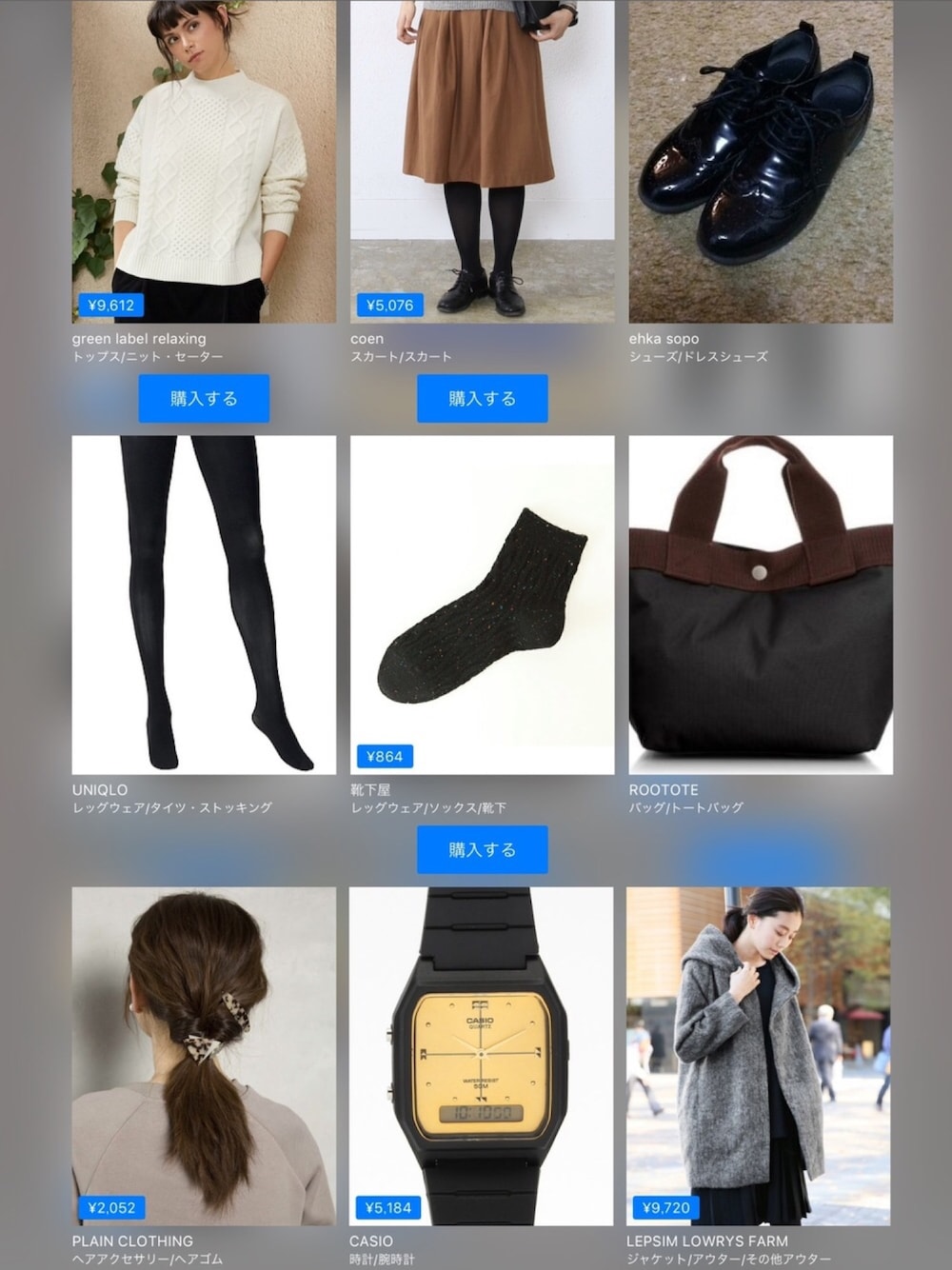Open the UNIQLO tights item

point(204,605)
